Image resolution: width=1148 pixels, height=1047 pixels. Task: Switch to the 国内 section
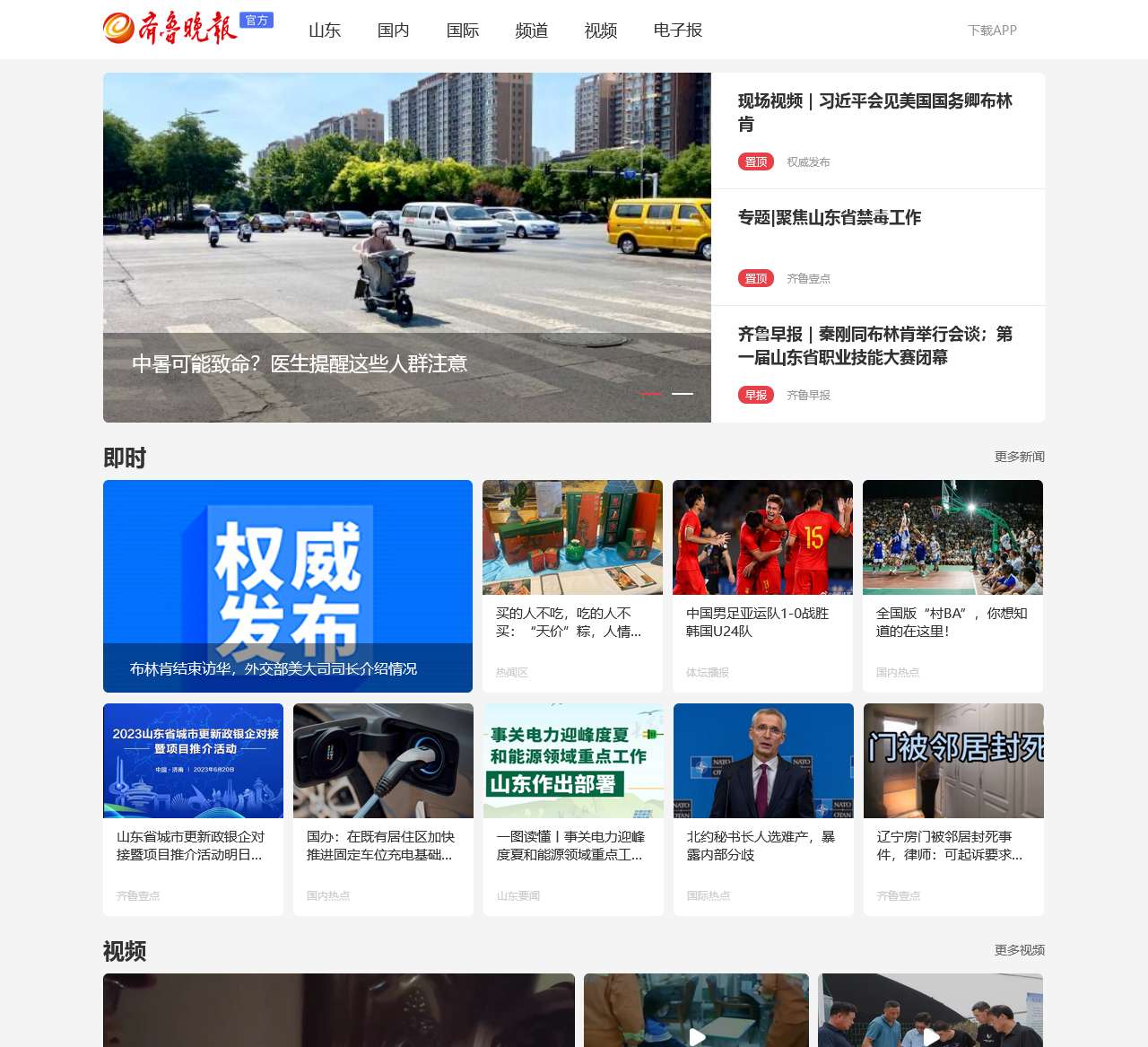394,31
